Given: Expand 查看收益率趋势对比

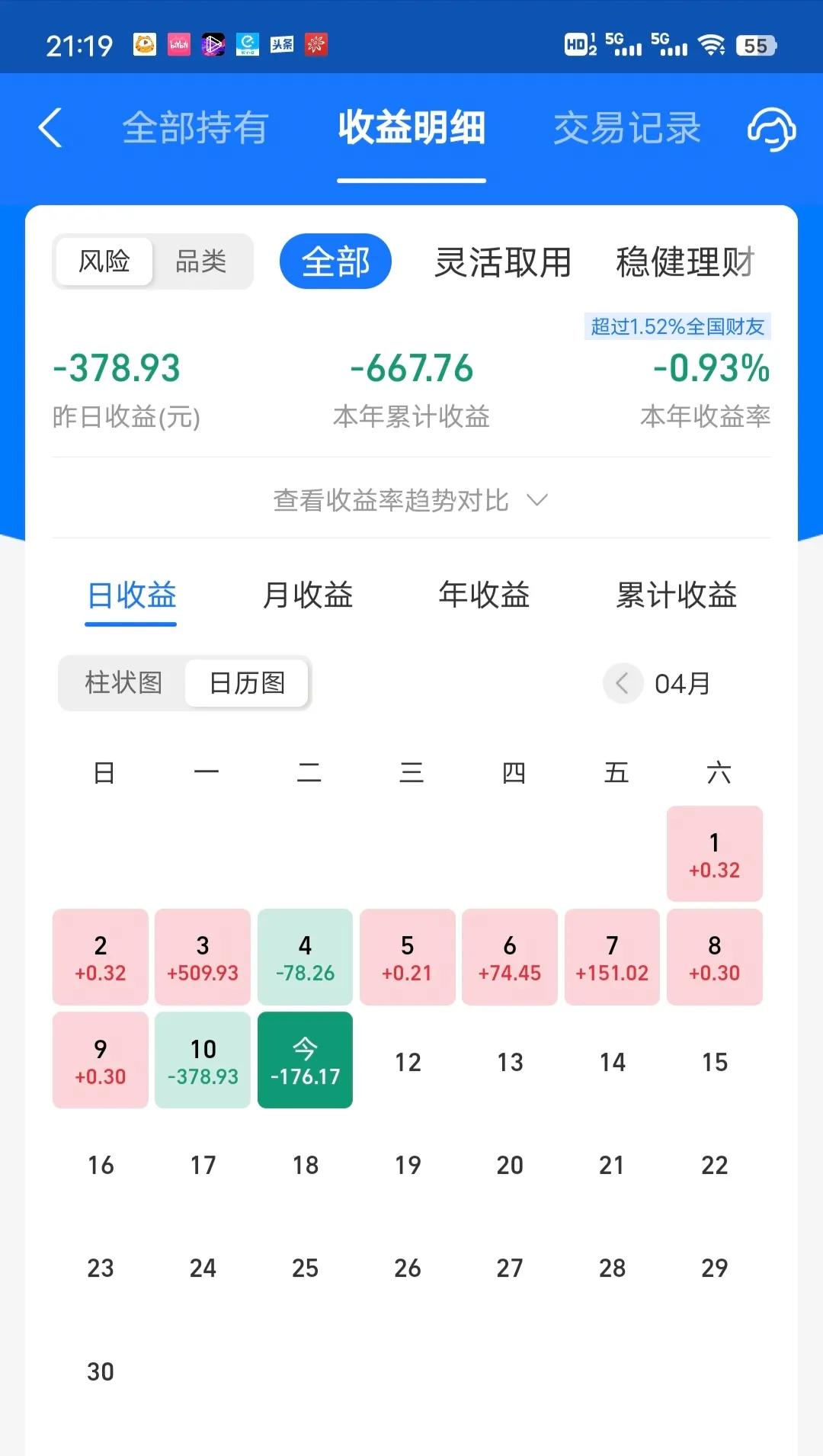Looking at the screenshot, I should (411, 500).
